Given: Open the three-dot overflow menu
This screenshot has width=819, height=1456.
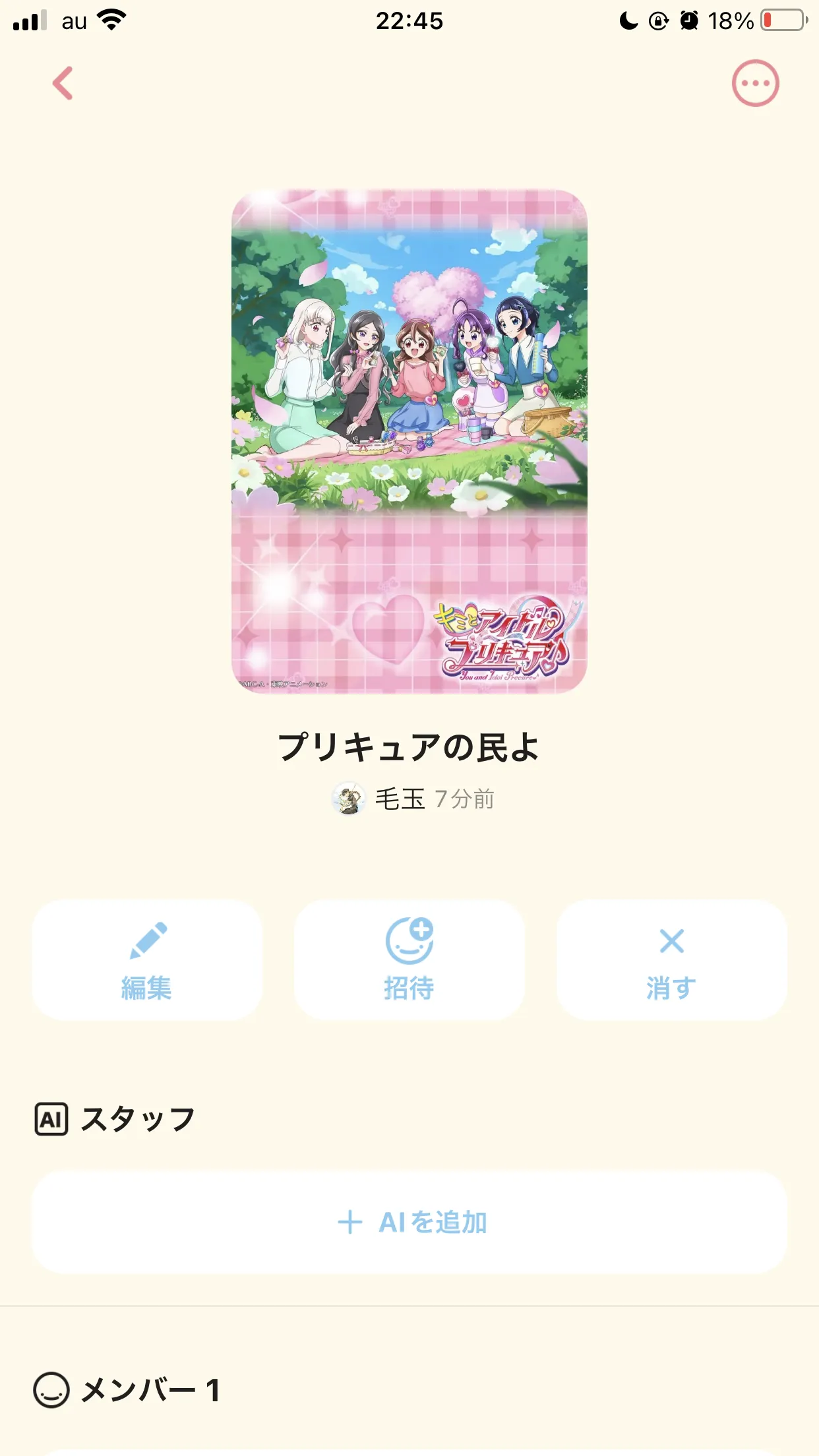Looking at the screenshot, I should (x=755, y=84).
